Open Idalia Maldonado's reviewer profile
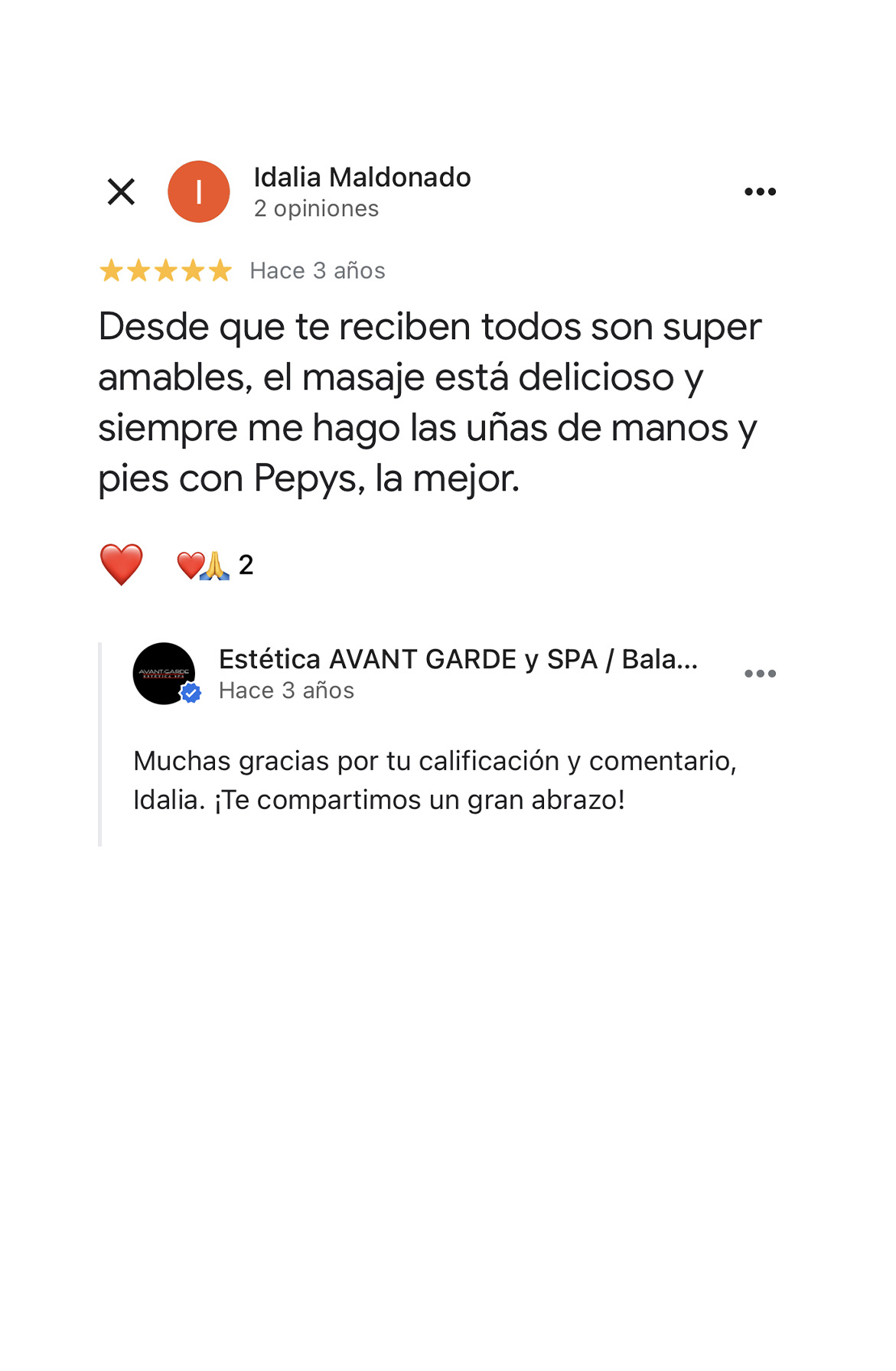 pos(361,178)
